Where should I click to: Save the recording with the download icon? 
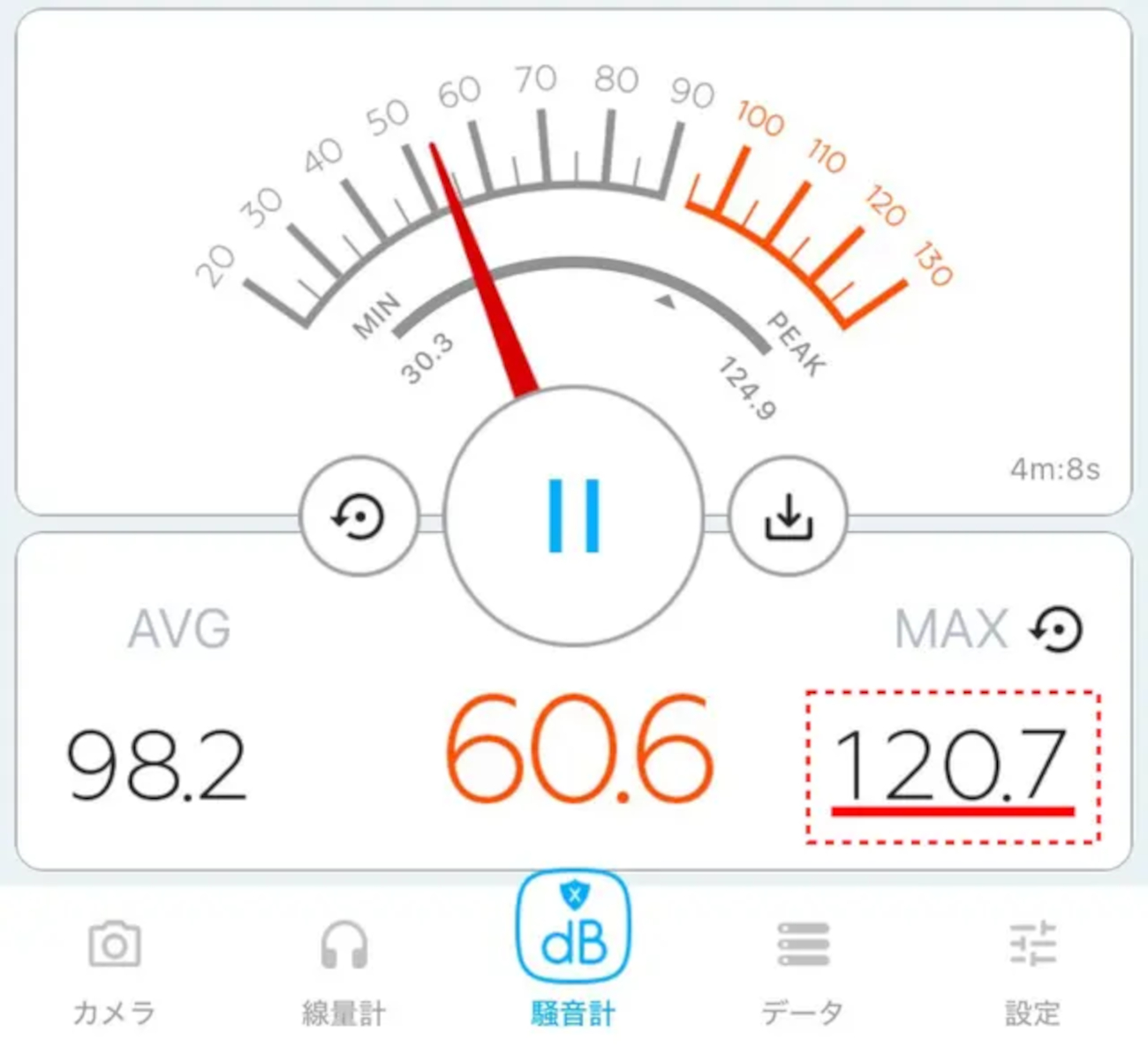[788, 516]
